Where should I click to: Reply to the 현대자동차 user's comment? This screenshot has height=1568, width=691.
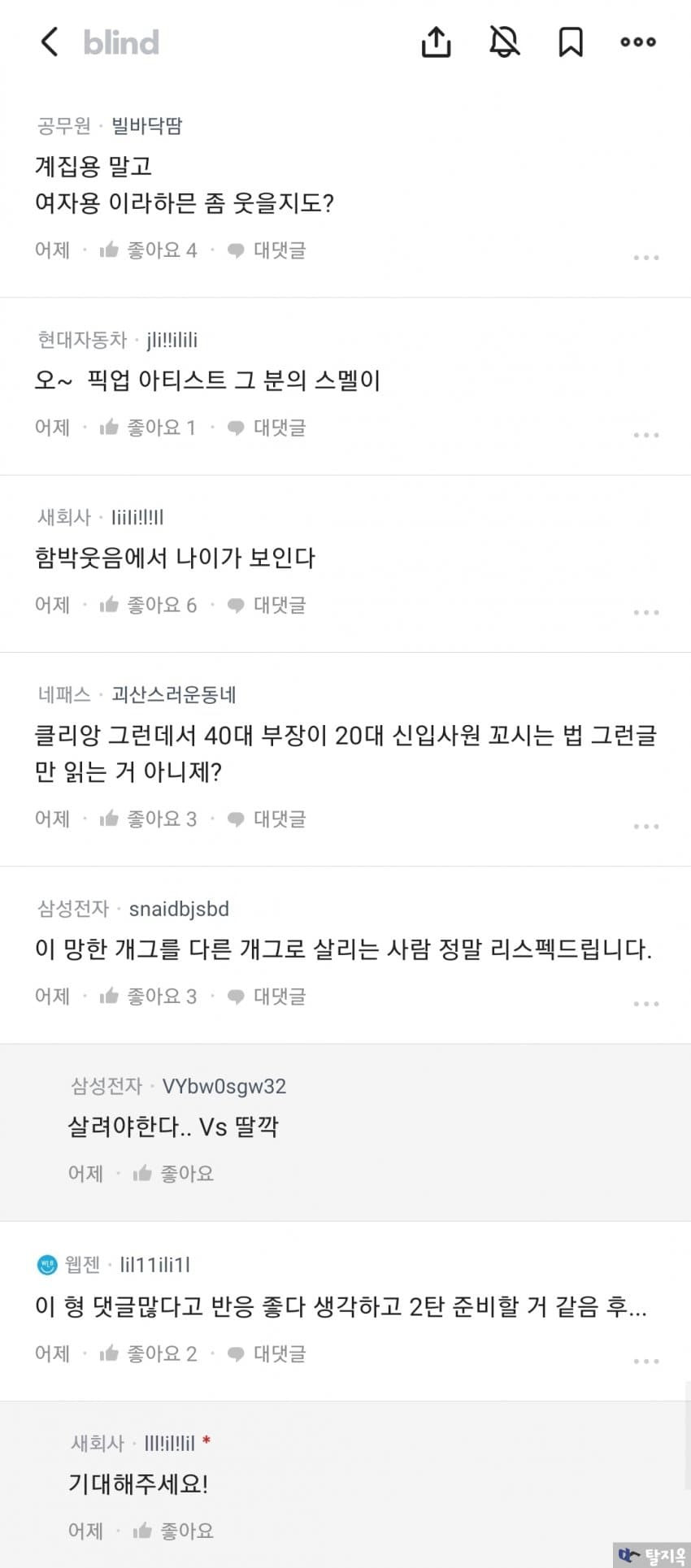coord(267,428)
